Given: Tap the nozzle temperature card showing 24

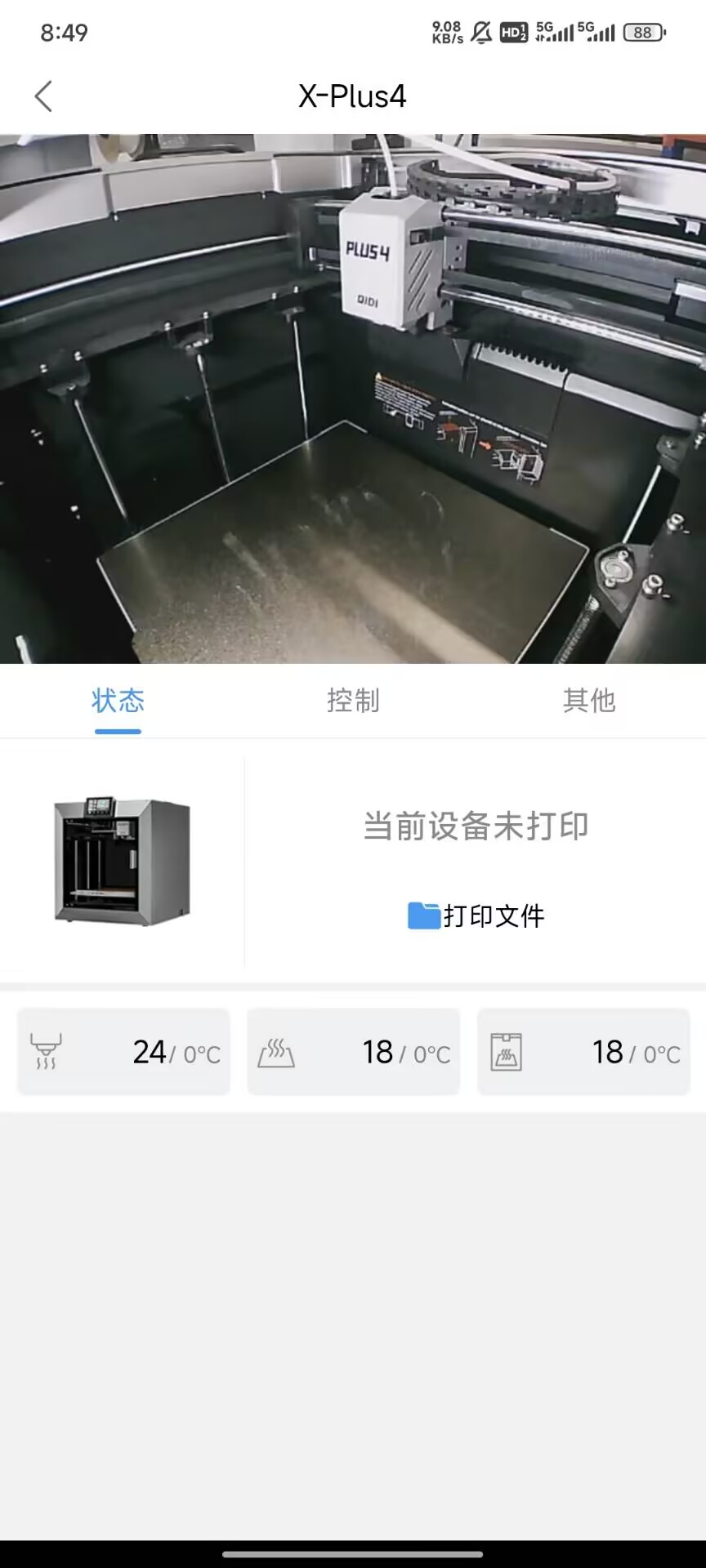Looking at the screenshot, I should (123, 1052).
